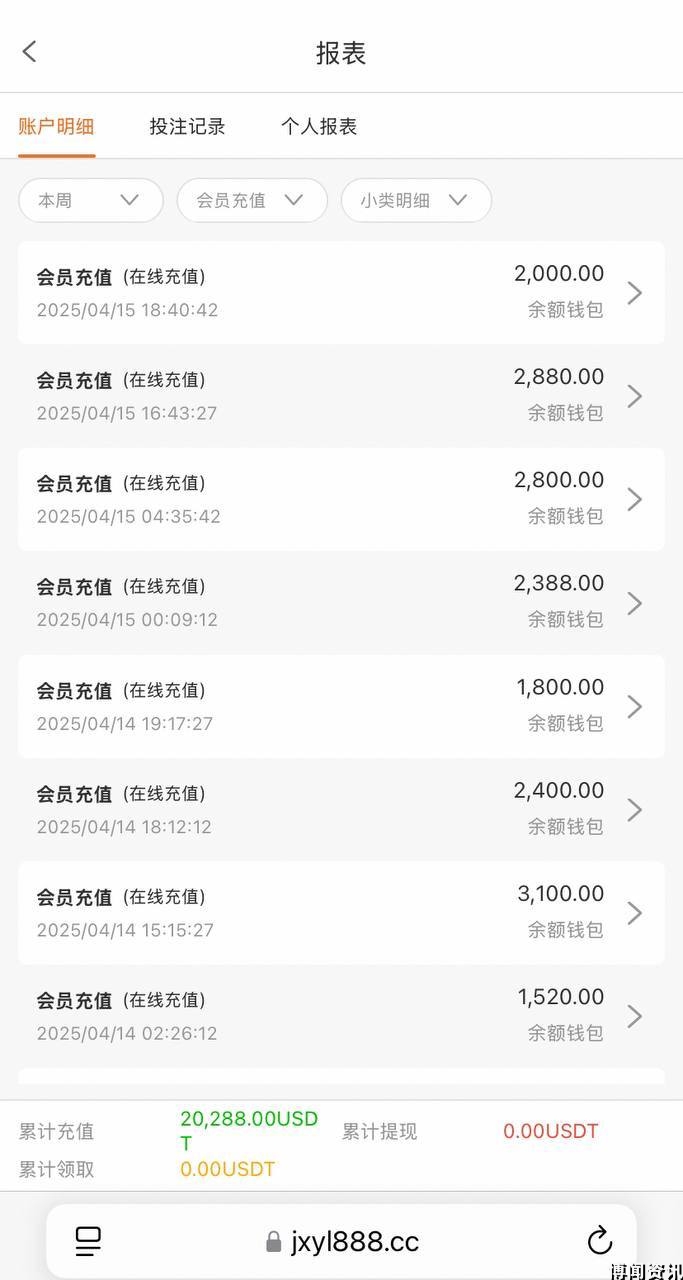Switch to the 投注记录 tab
This screenshot has height=1280, width=683.
pos(187,127)
